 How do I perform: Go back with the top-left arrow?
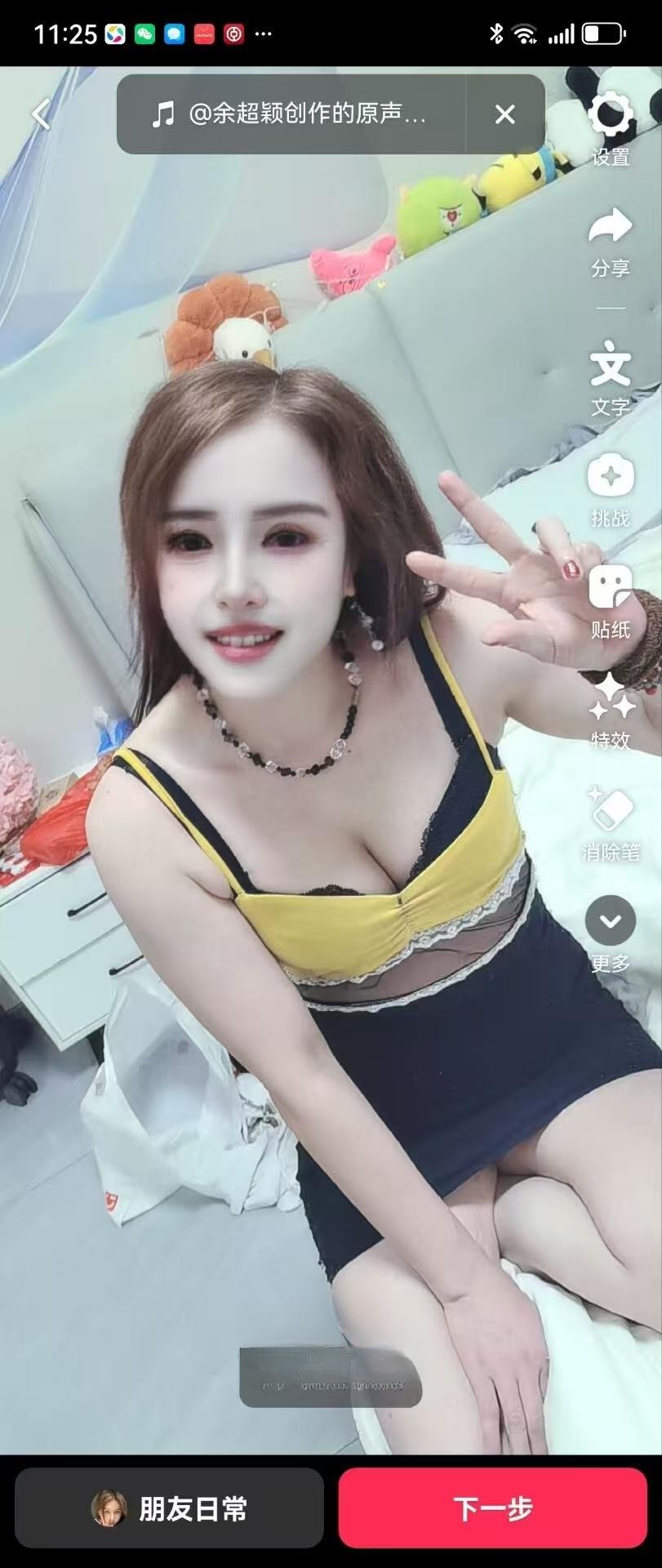click(41, 114)
